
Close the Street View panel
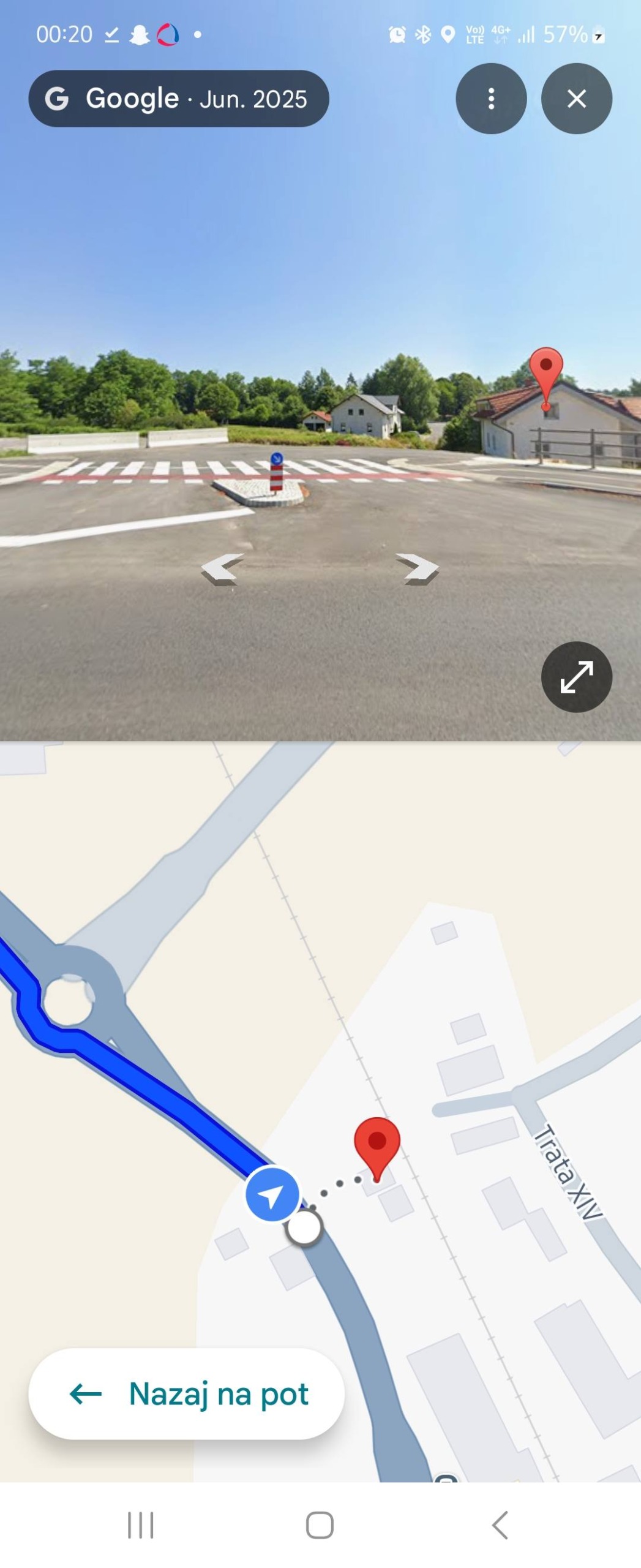[x=576, y=99]
